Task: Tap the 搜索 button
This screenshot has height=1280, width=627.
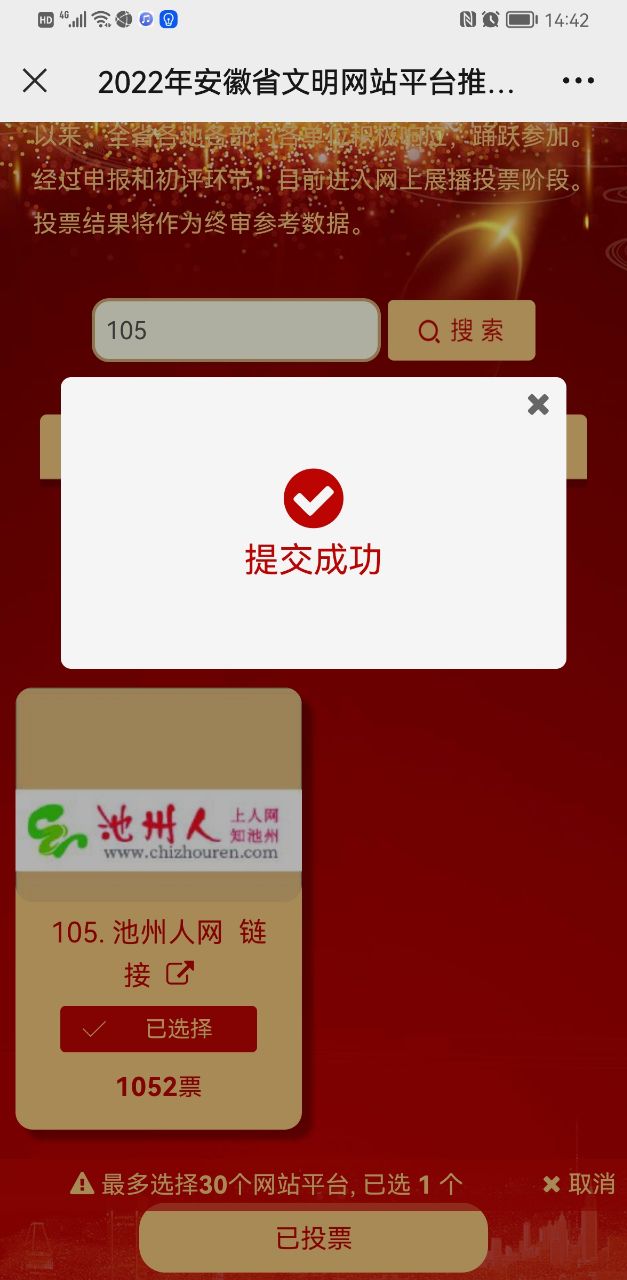Action: [461, 330]
